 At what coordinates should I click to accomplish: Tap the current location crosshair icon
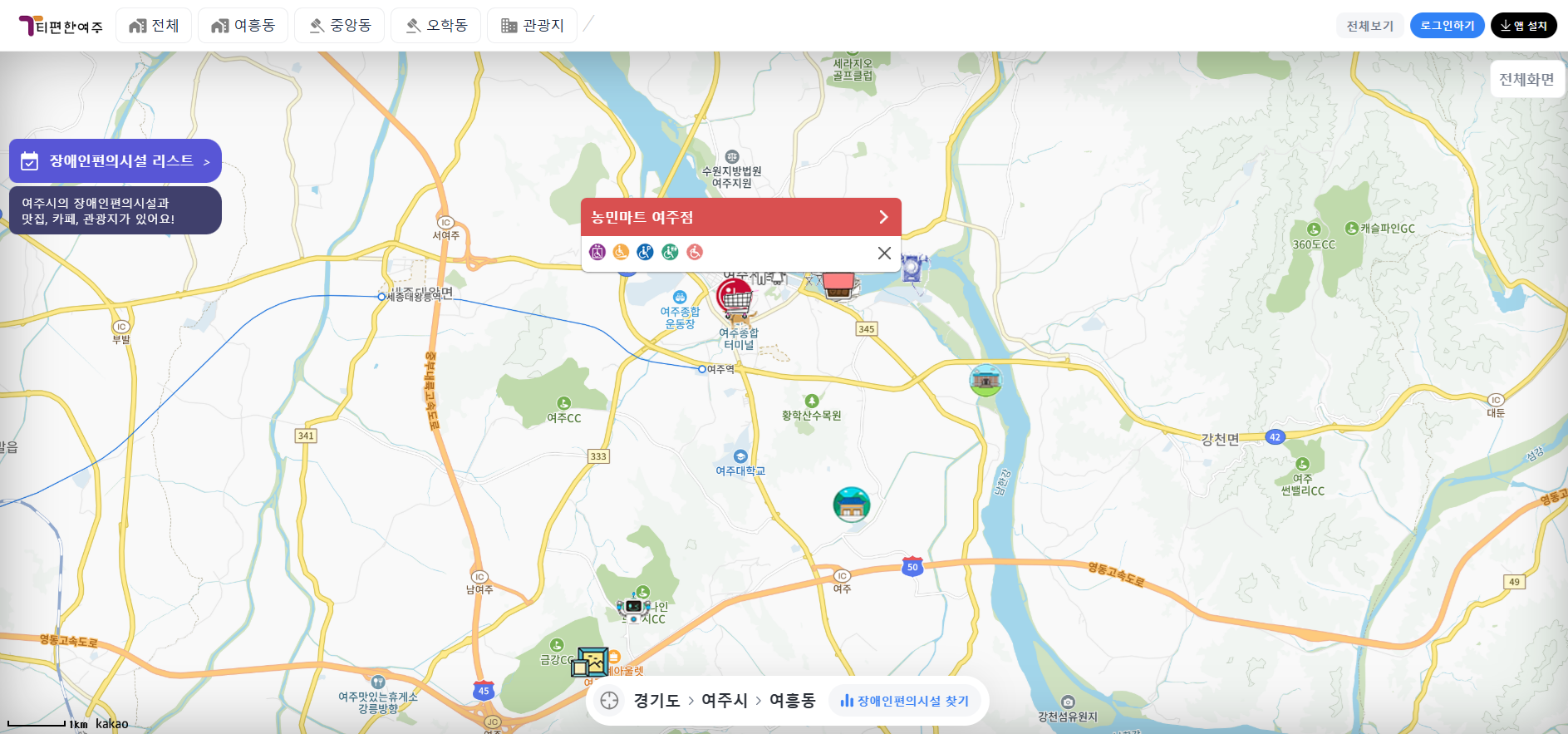click(609, 701)
